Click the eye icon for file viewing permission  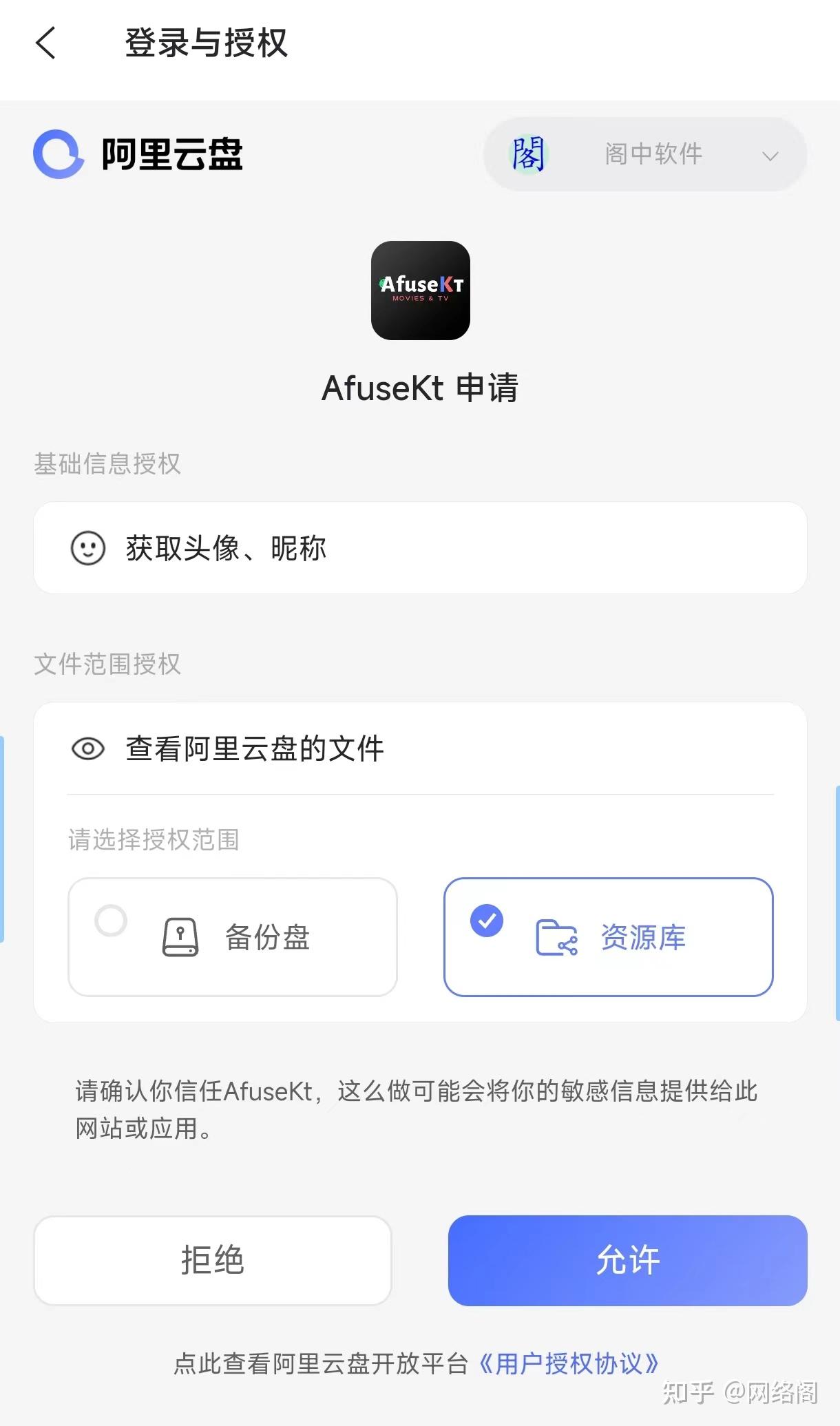(x=86, y=748)
